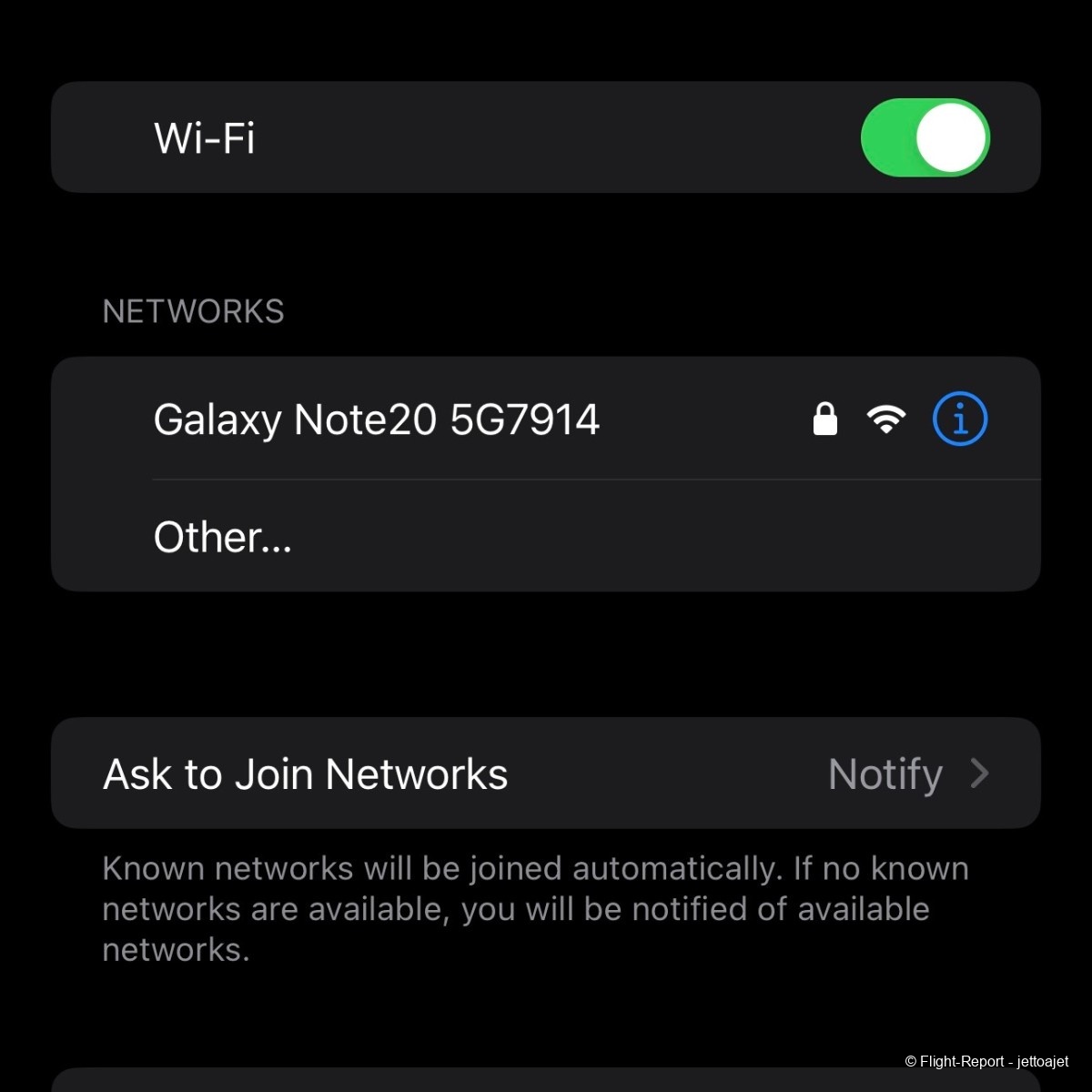The height and width of the screenshot is (1092, 1092).
Task: Join the Galaxy Note20 5G7914 network
Action: tap(377, 420)
